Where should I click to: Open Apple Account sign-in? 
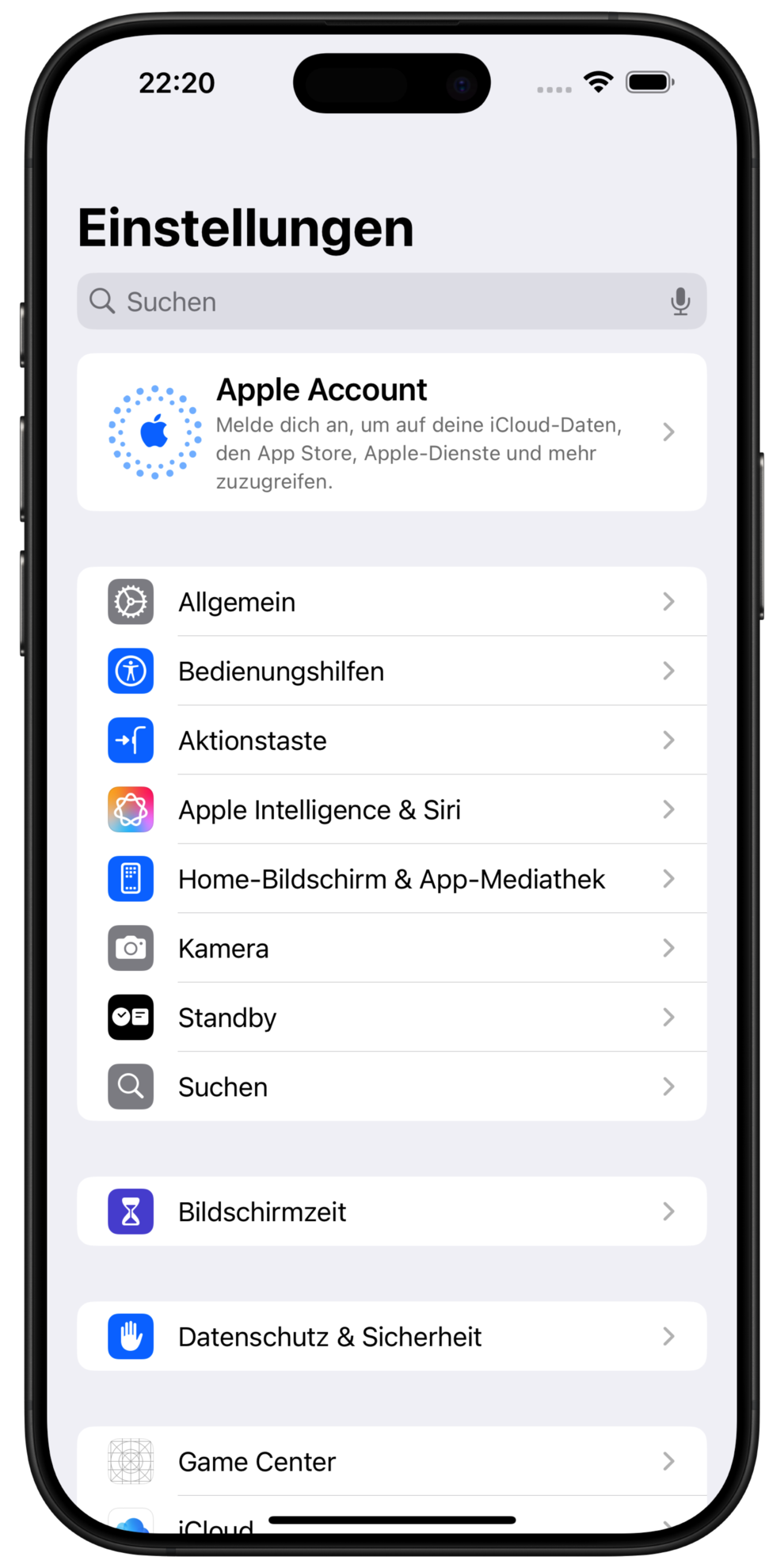[x=391, y=432]
